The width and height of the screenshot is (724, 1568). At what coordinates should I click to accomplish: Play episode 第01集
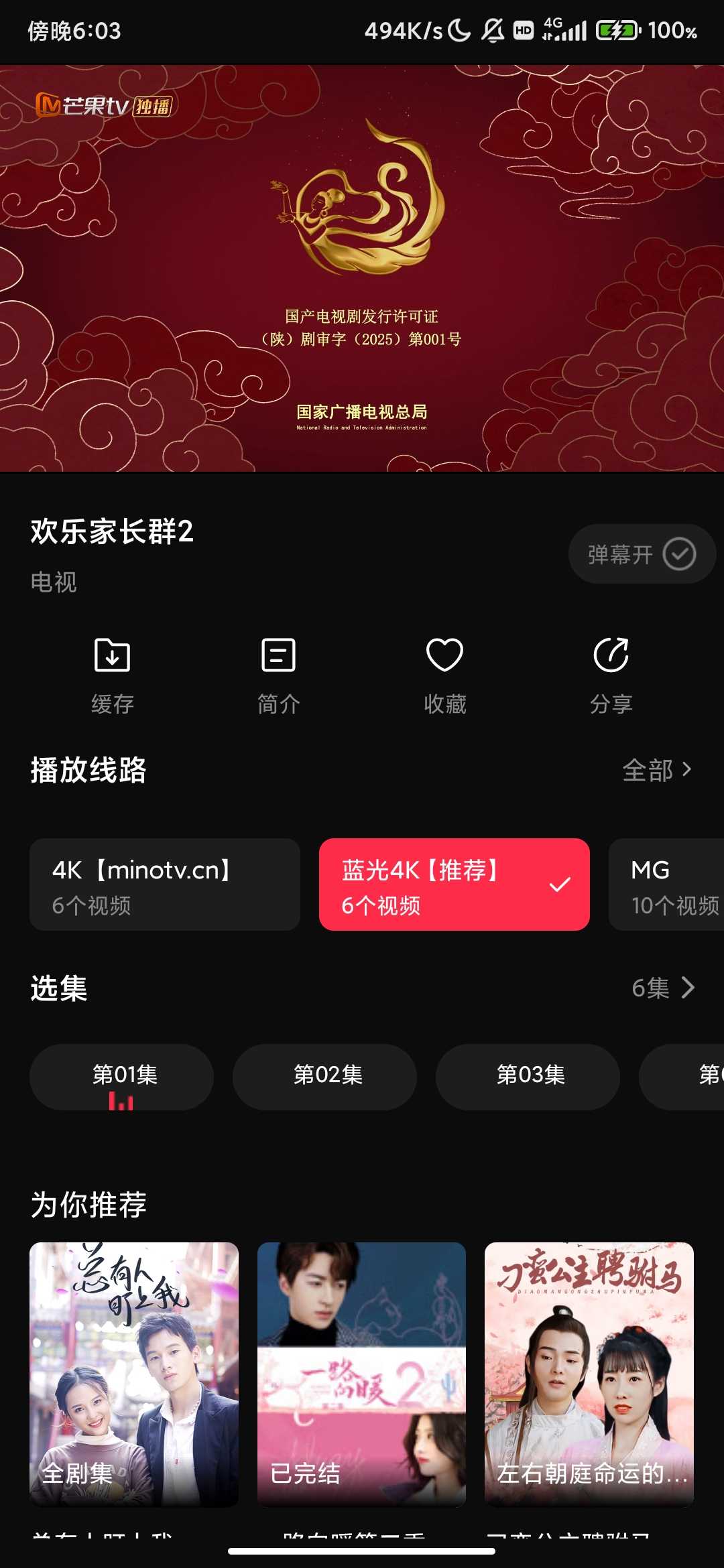coord(121,1076)
